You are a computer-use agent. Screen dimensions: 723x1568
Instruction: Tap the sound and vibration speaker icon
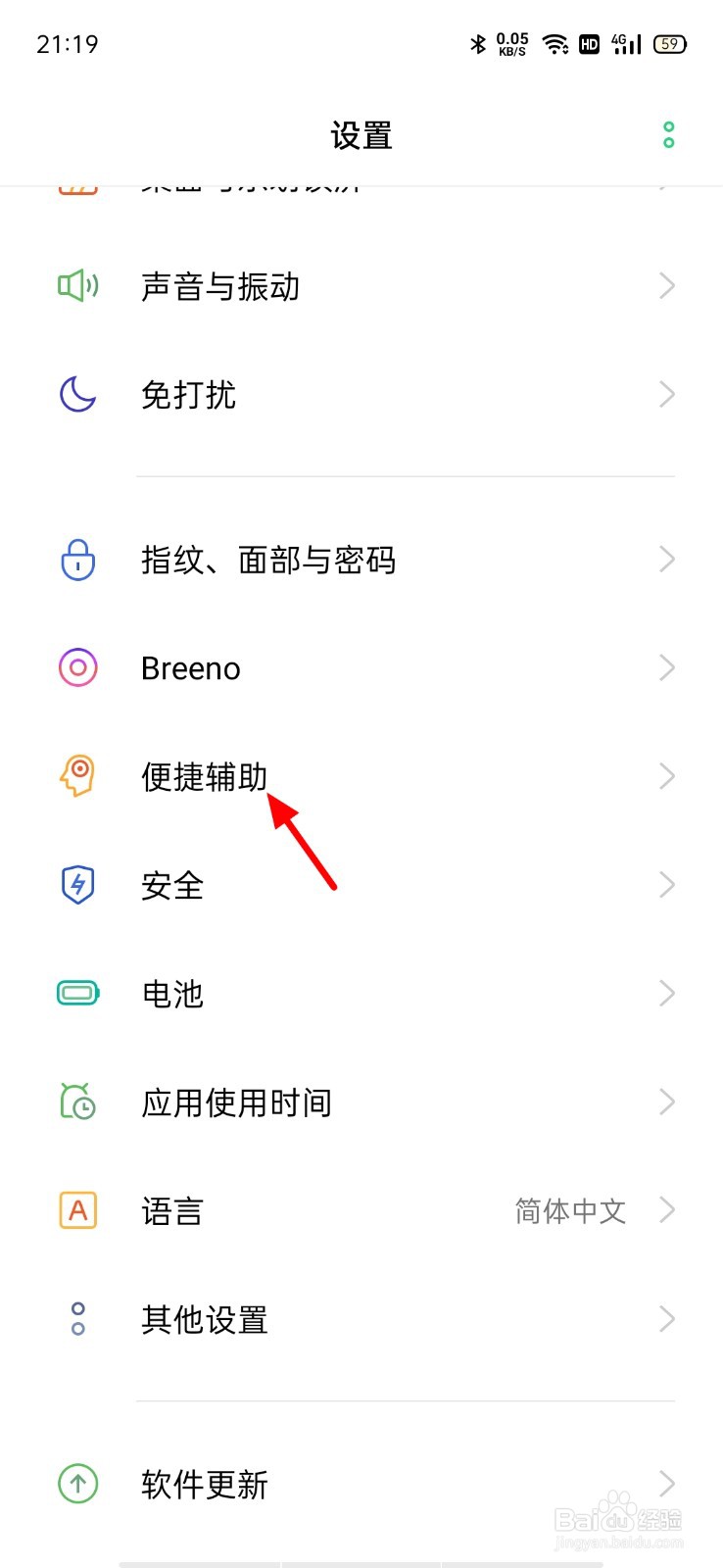coord(77,286)
